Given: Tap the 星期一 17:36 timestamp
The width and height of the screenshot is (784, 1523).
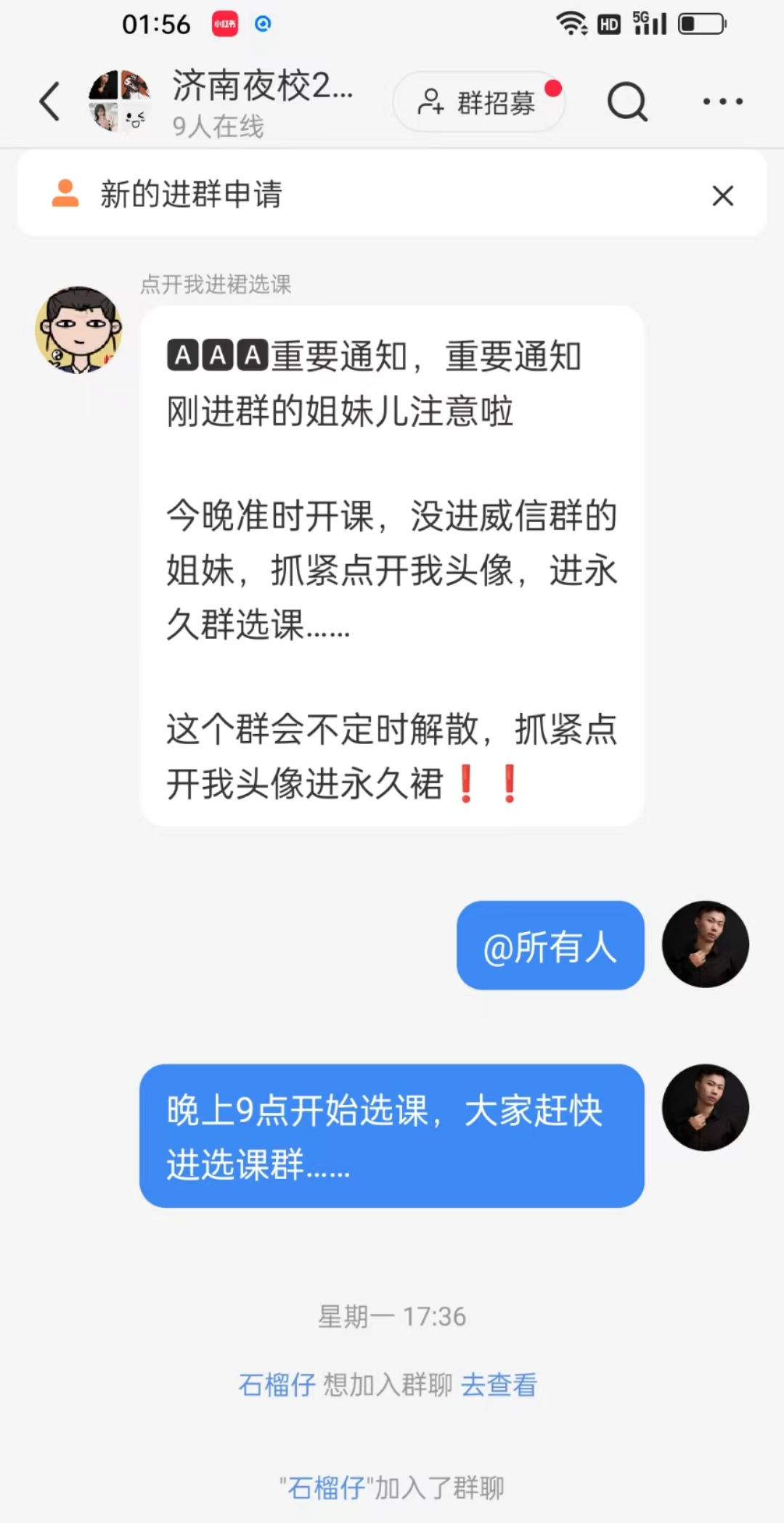Looking at the screenshot, I should point(392,1315).
